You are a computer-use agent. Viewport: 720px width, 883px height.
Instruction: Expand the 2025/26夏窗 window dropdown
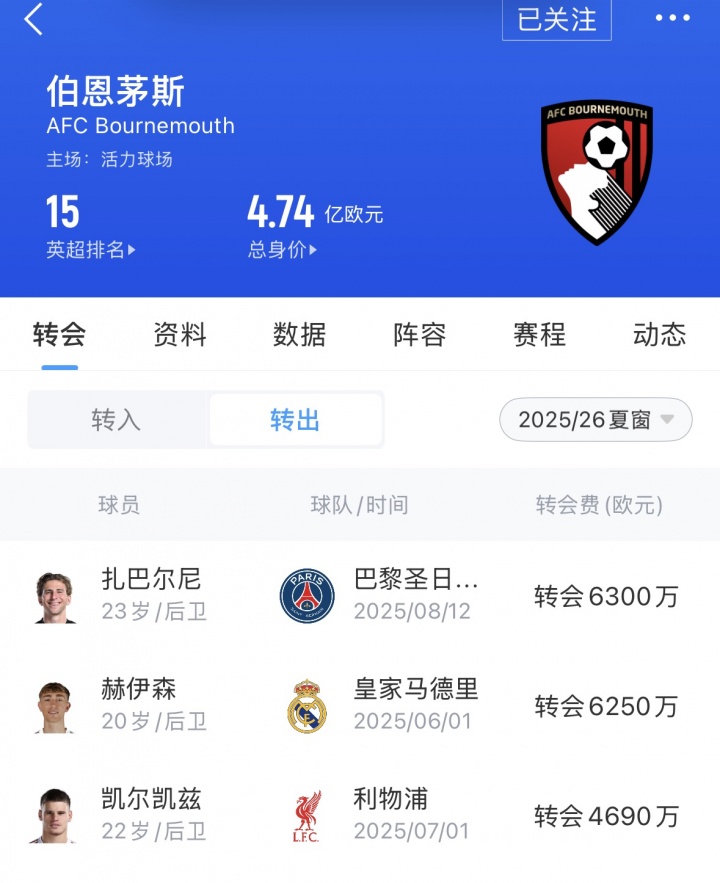click(596, 420)
